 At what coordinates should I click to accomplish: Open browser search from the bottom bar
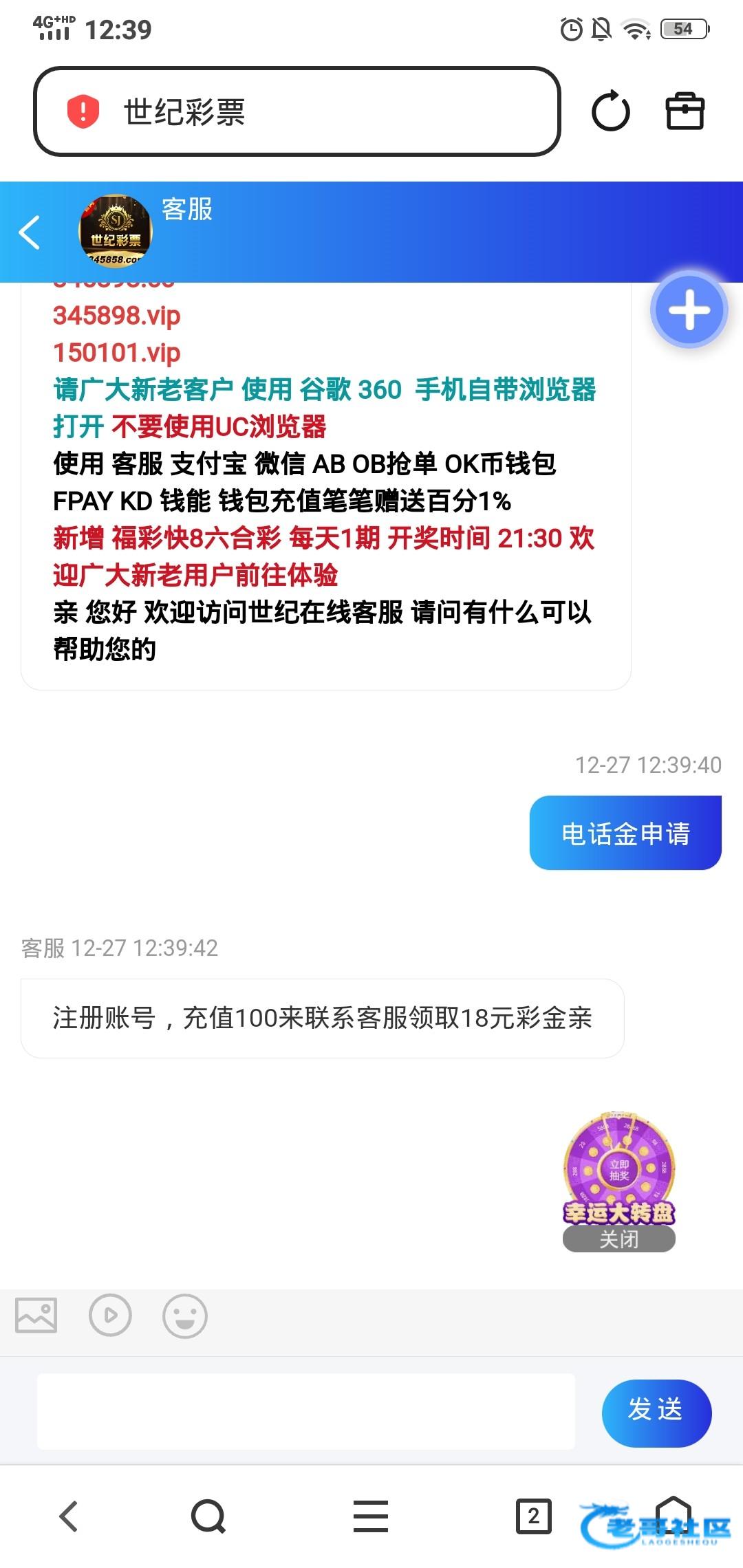coord(208,1516)
